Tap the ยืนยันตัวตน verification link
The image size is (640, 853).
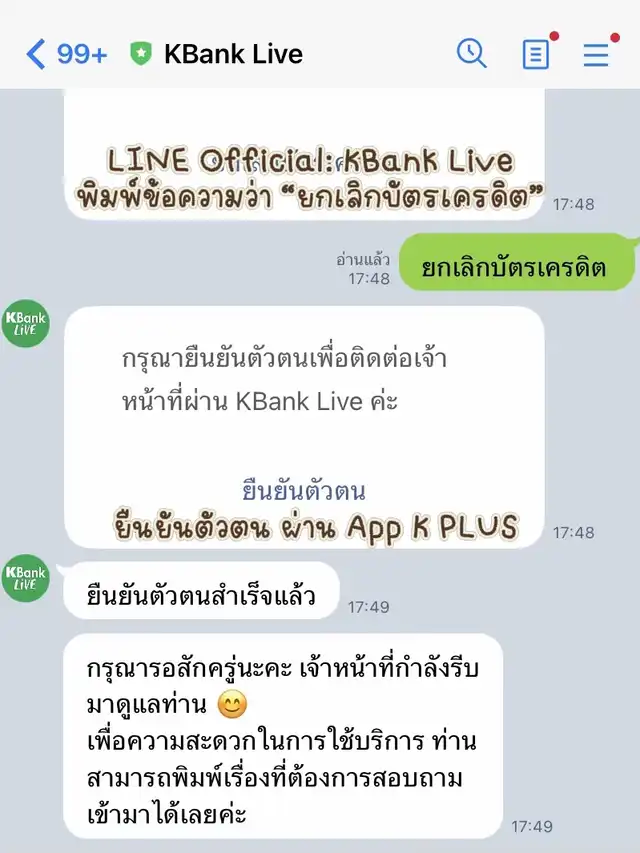pos(304,491)
